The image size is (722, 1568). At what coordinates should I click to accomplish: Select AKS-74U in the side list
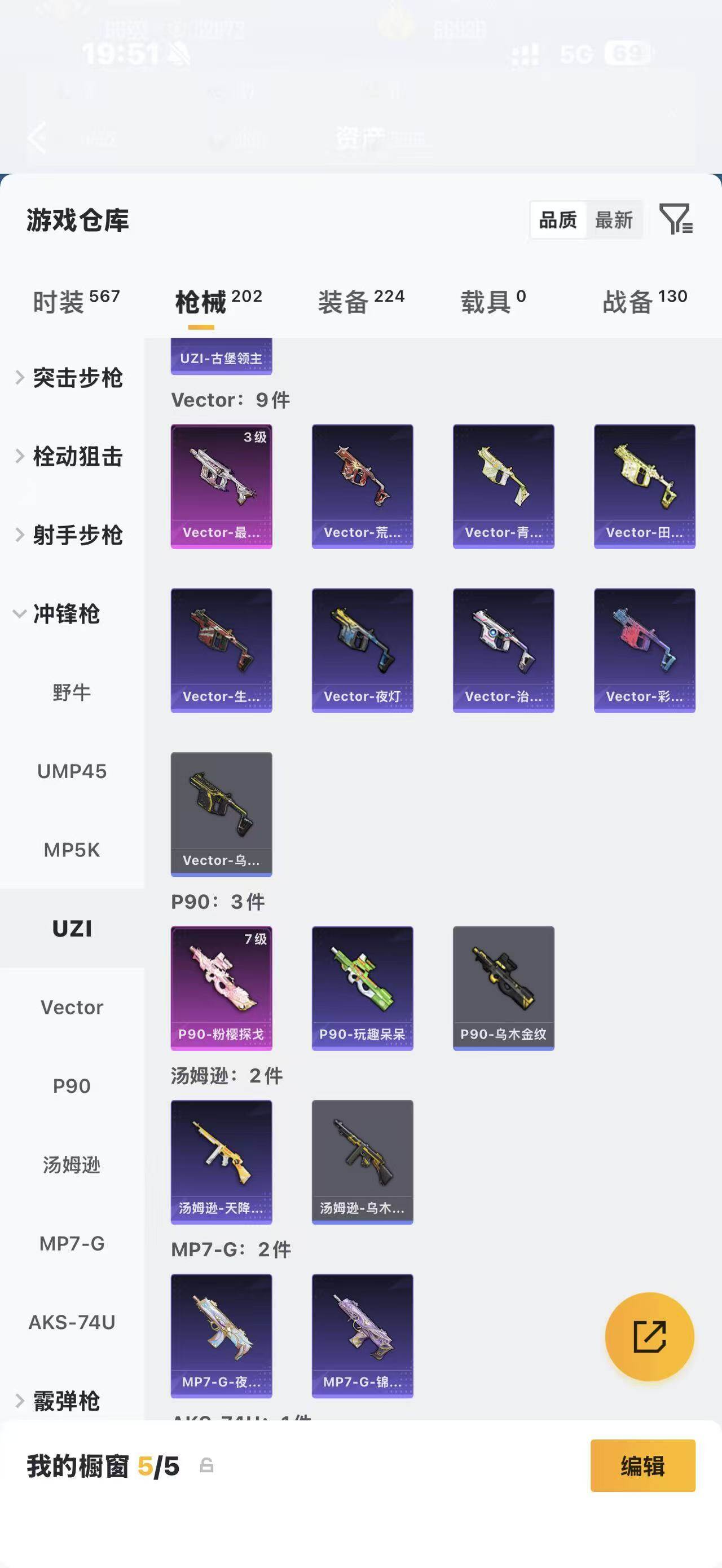(x=72, y=1322)
